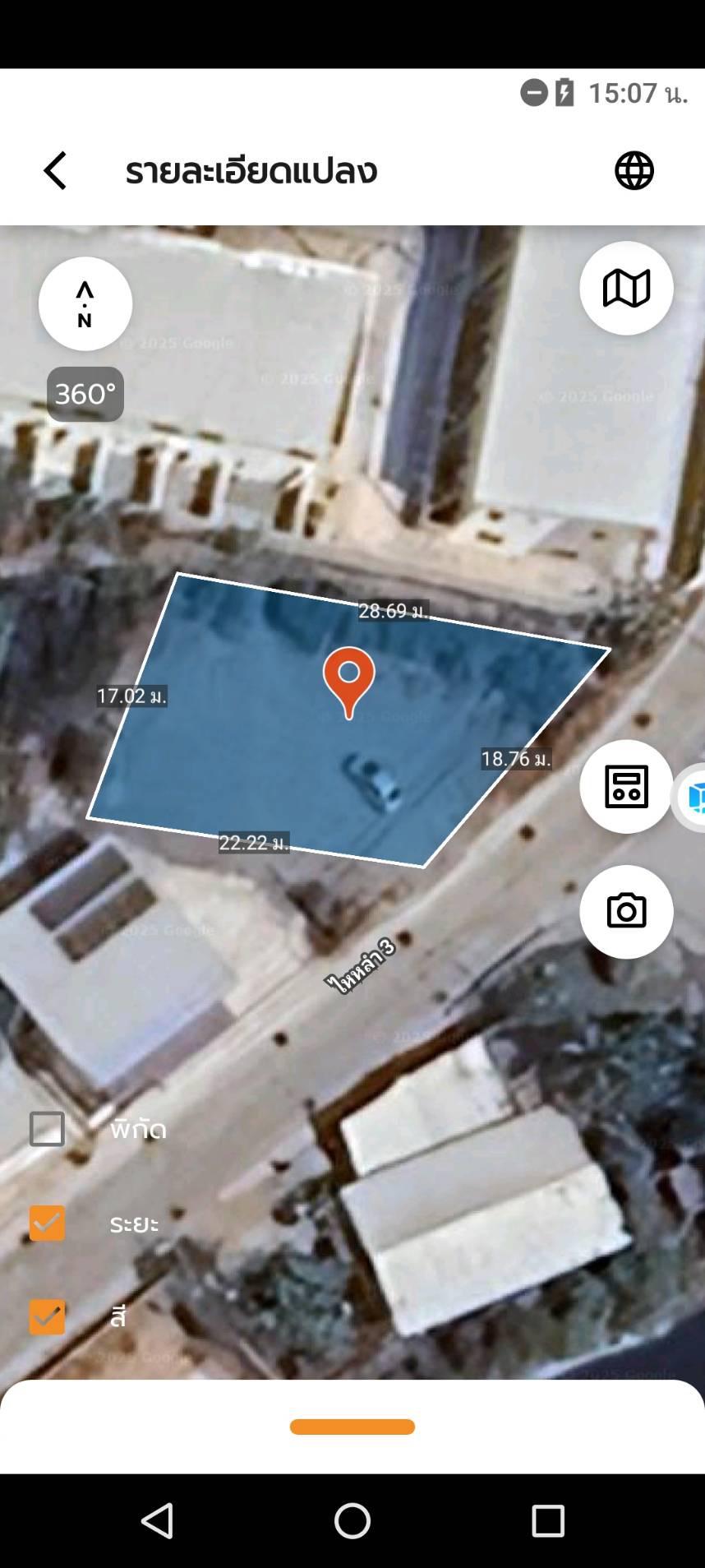Tap the partly hidden blue cube button
This screenshot has height=1568, width=705.
[690, 798]
